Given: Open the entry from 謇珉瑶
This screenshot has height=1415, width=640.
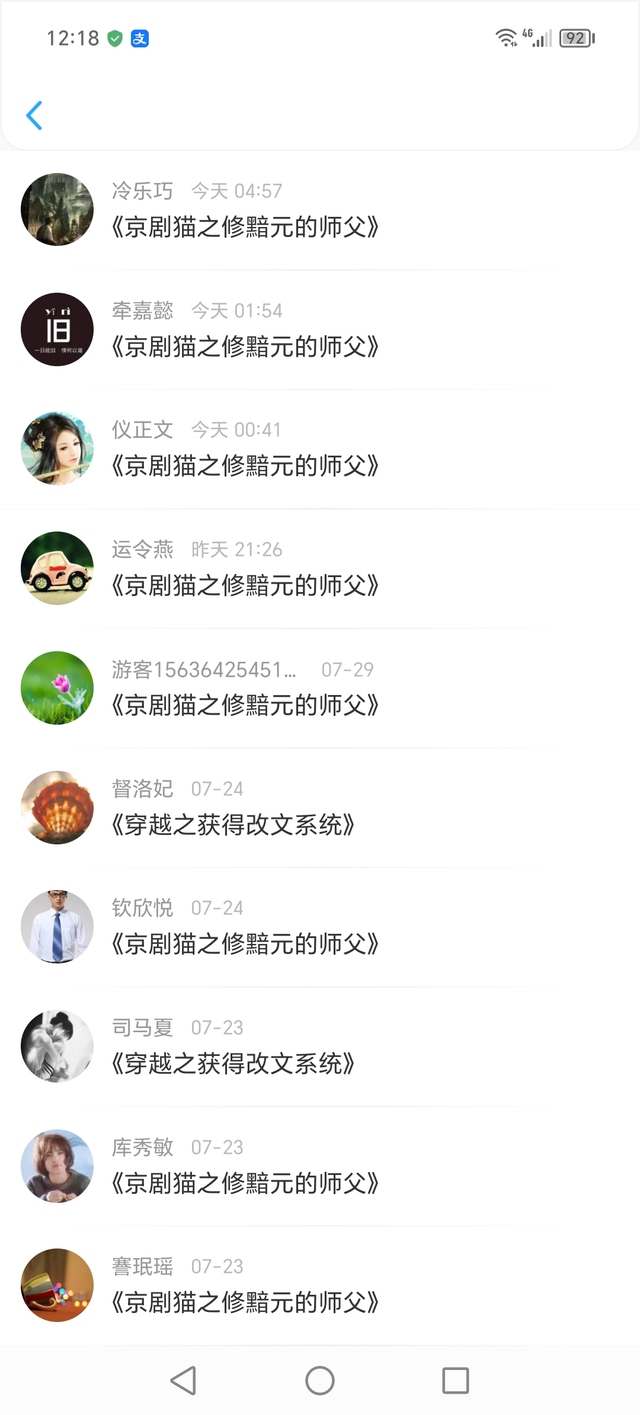Looking at the screenshot, I should pyautogui.click(x=320, y=1285).
